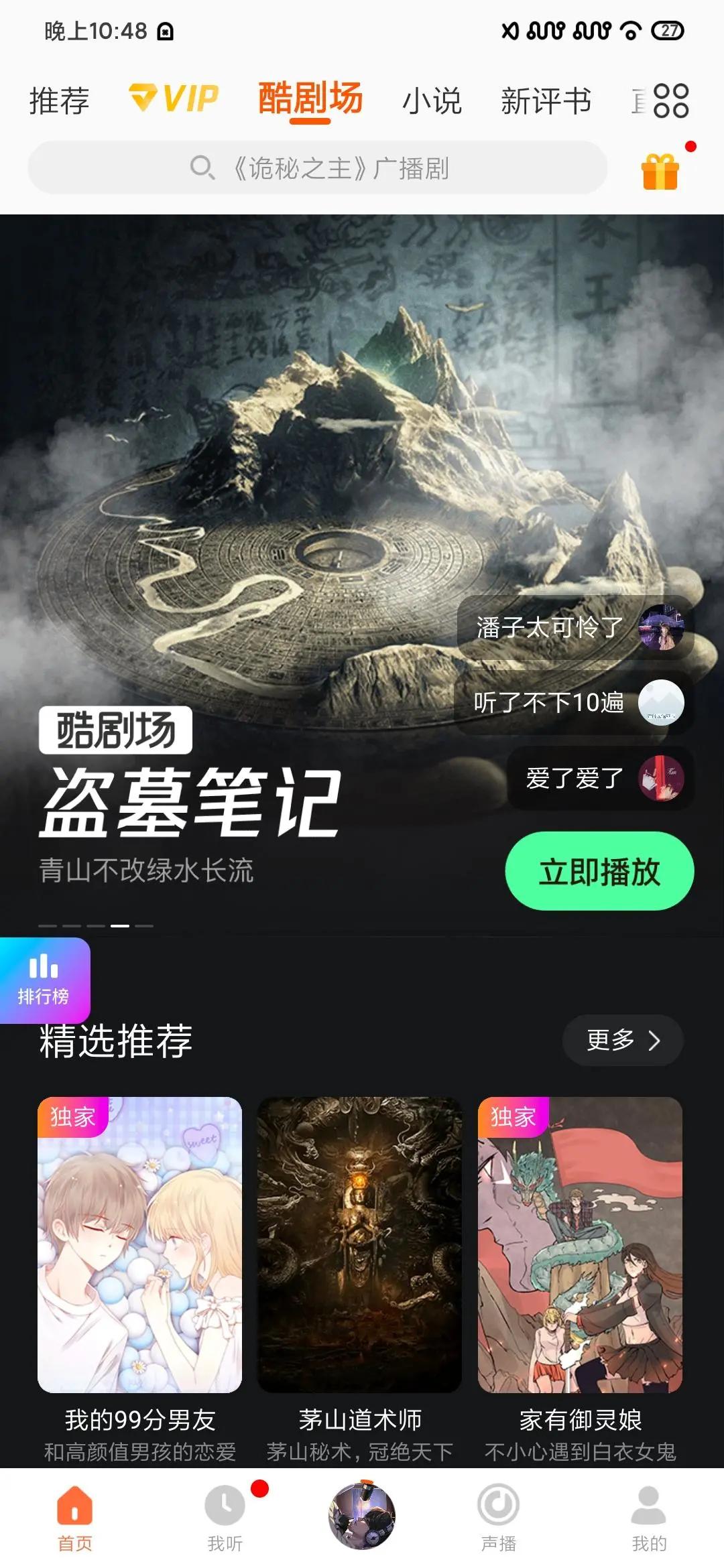Viewport: 724px width, 1568px height.
Task: Open the VIP tab
Action: click(174, 99)
